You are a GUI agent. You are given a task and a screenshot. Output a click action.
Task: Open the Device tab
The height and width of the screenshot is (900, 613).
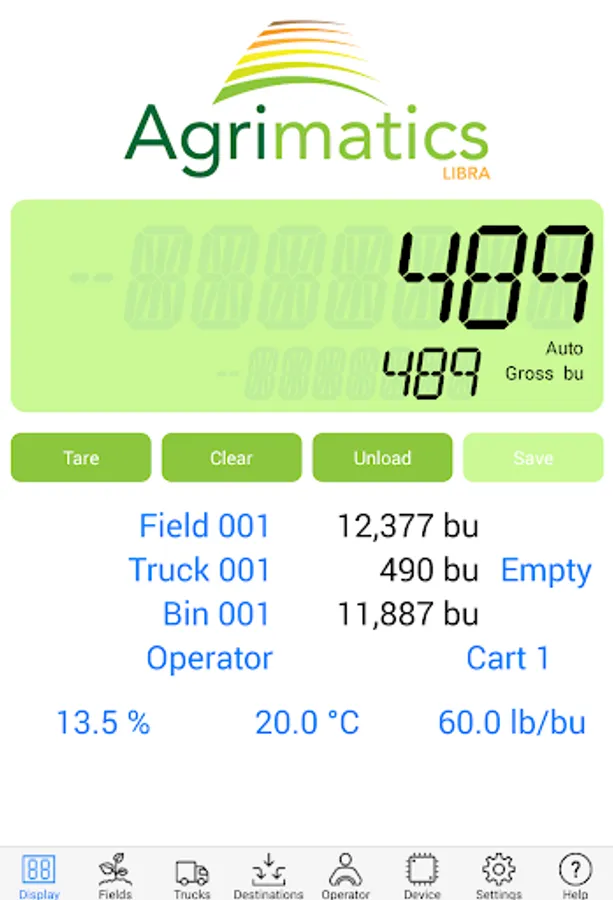[x=423, y=875]
